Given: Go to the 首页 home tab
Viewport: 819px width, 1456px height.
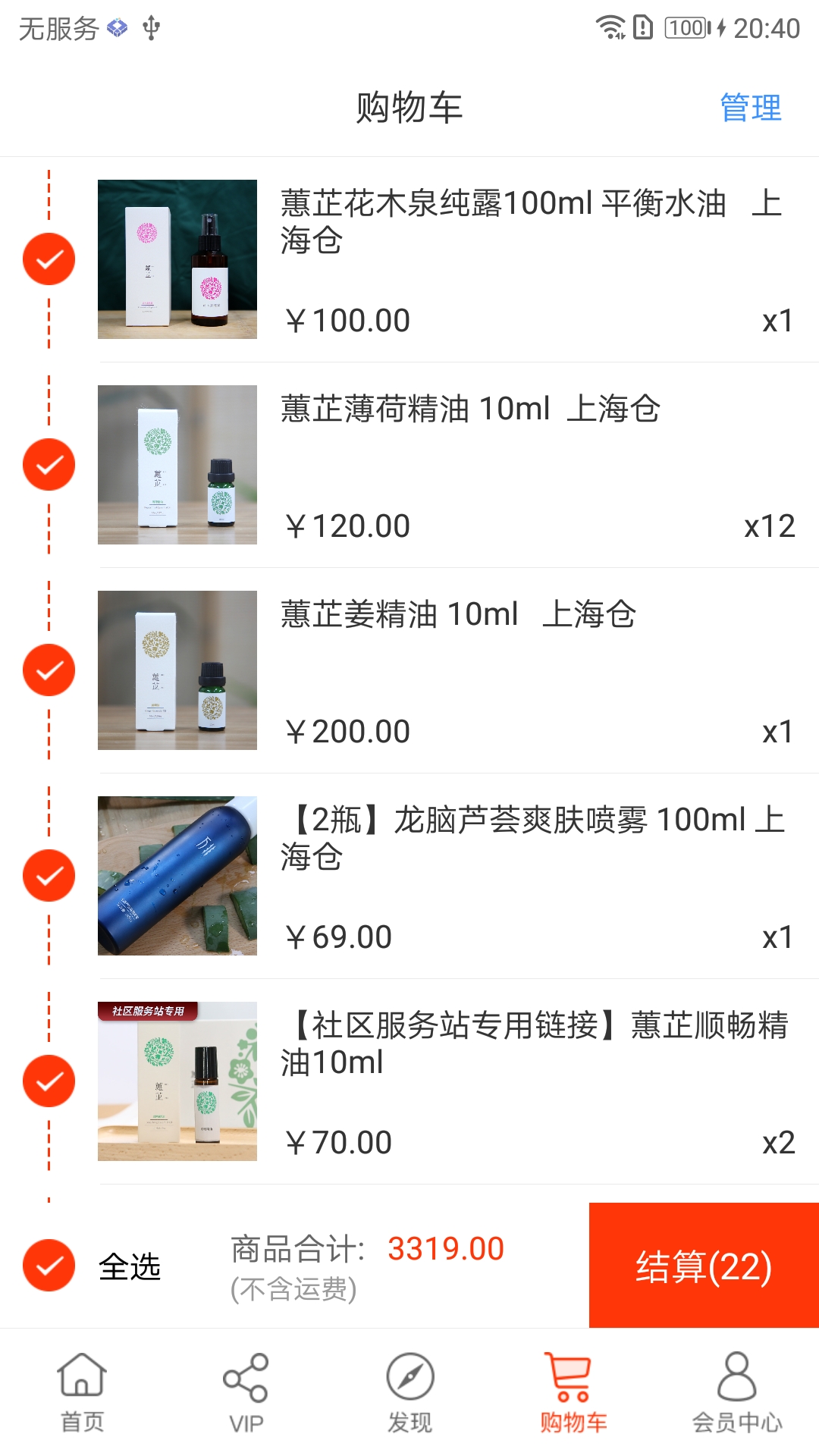Looking at the screenshot, I should pyautogui.click(x=82, y=1393).
